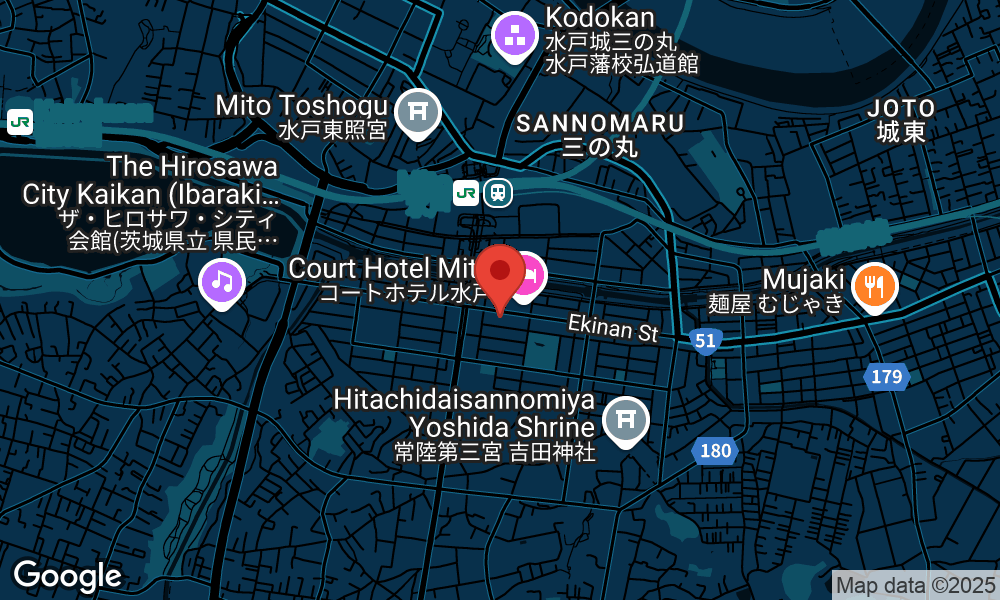Select the Mito Toshogu shrine marker

pos(417,112)
